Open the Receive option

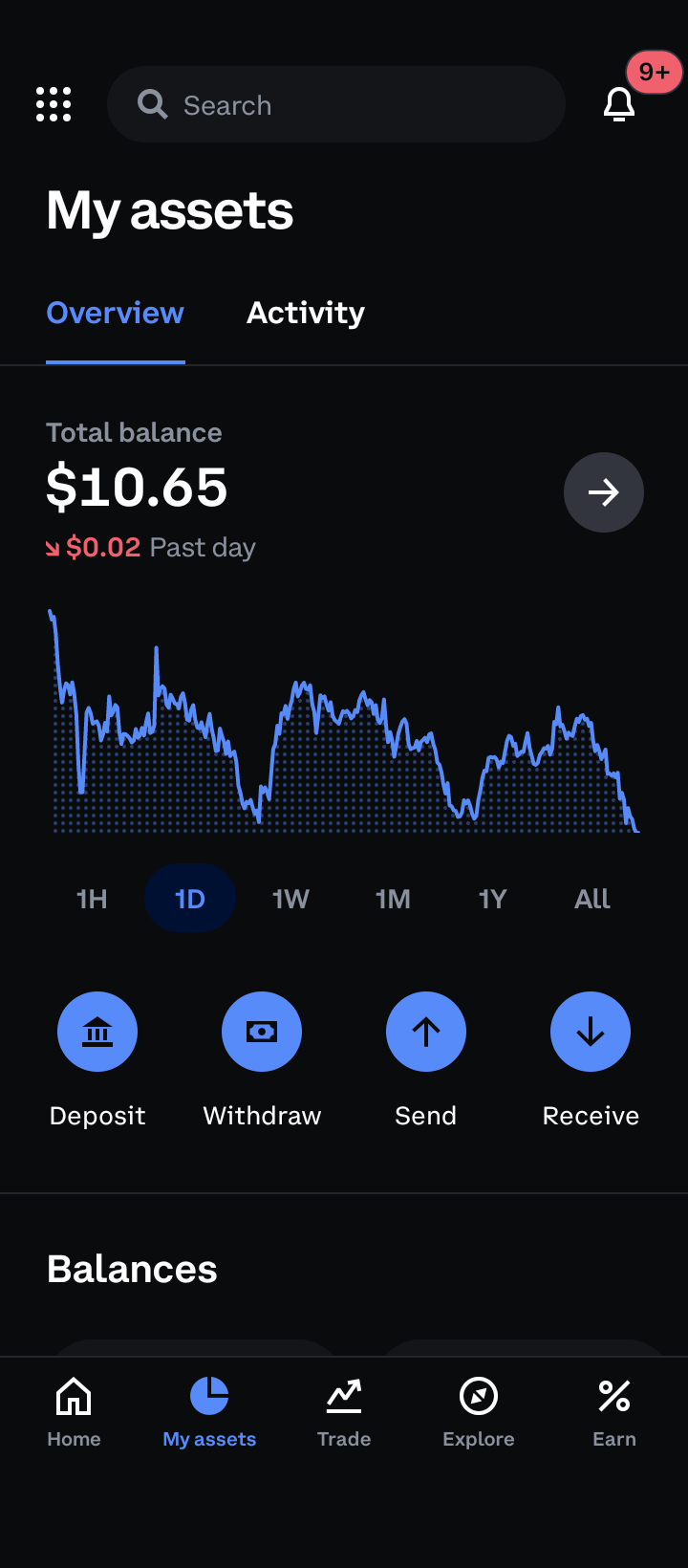coord(591,1032)
